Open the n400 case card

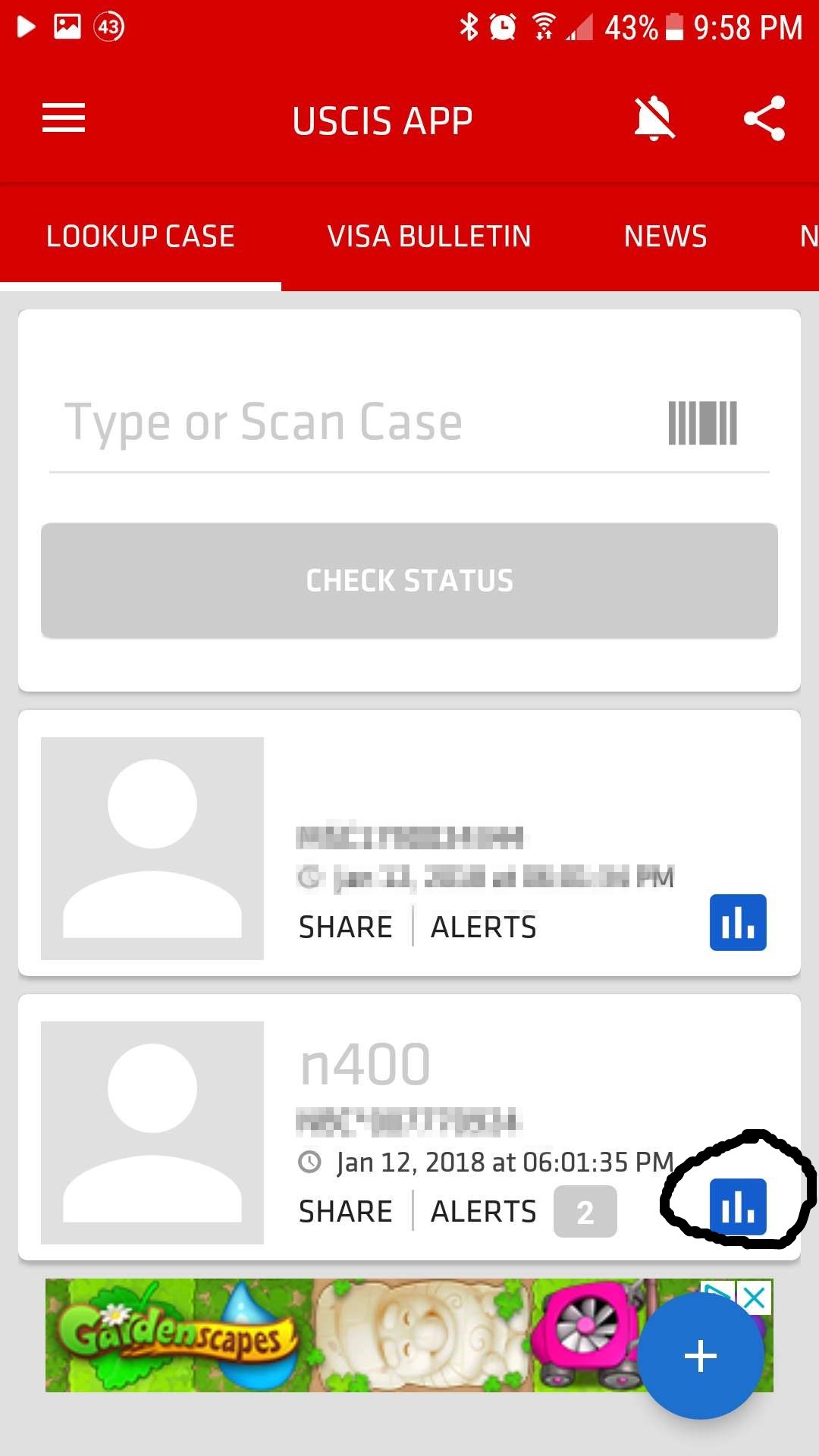(x=409, y=1128)
